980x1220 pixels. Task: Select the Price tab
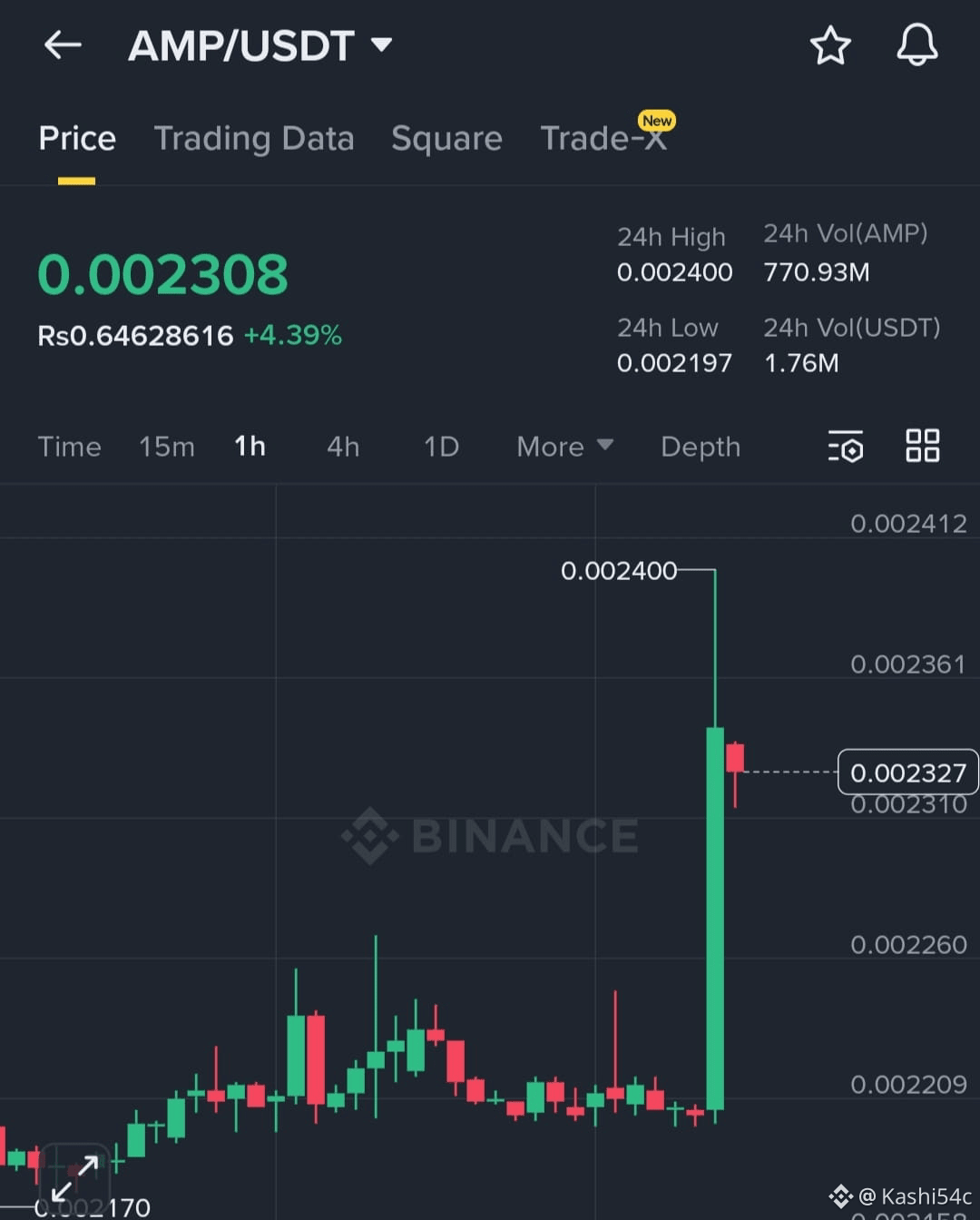pyautogui.click(x=77, y=138)
